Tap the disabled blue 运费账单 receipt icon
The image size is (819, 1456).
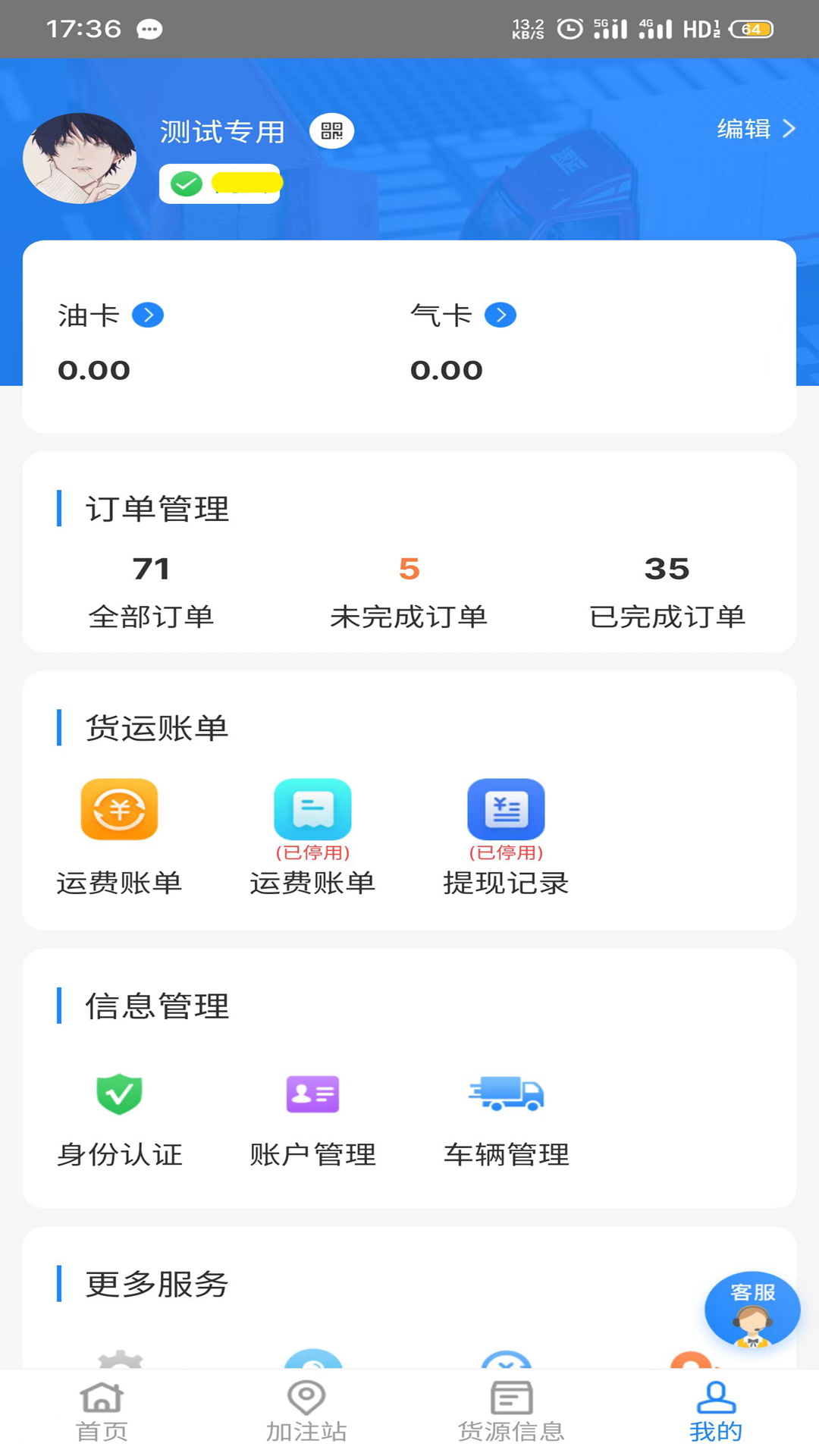pyautogui.click(x=312, y=809)
